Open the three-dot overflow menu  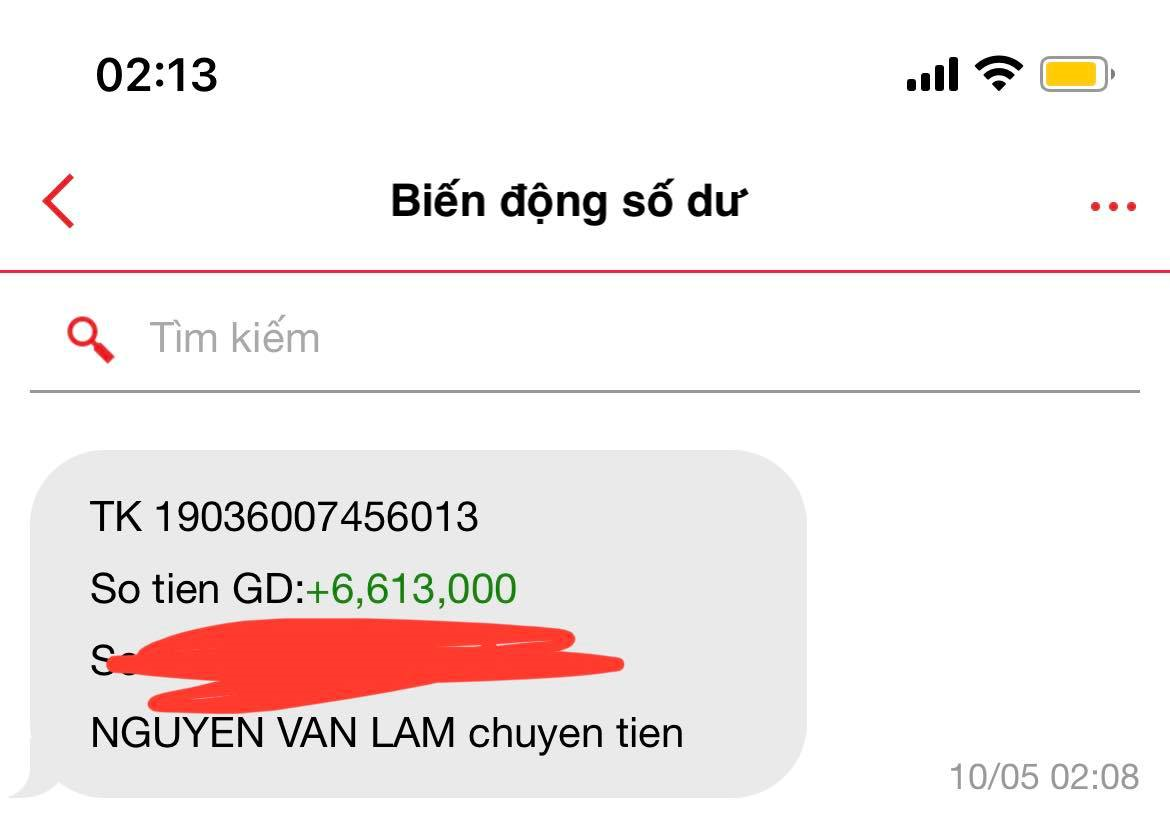[x=1112, y=207]
